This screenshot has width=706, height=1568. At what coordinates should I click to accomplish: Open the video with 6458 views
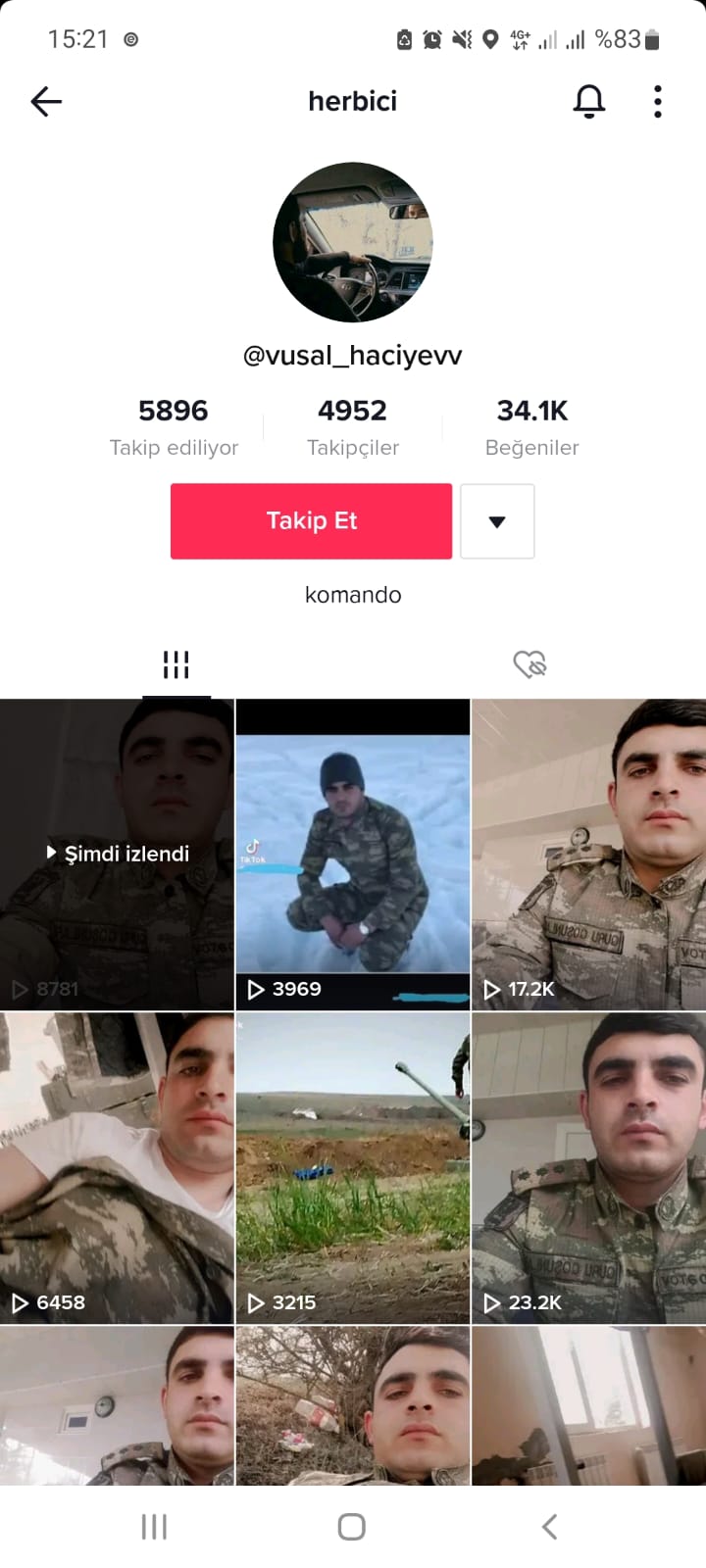117,1167
